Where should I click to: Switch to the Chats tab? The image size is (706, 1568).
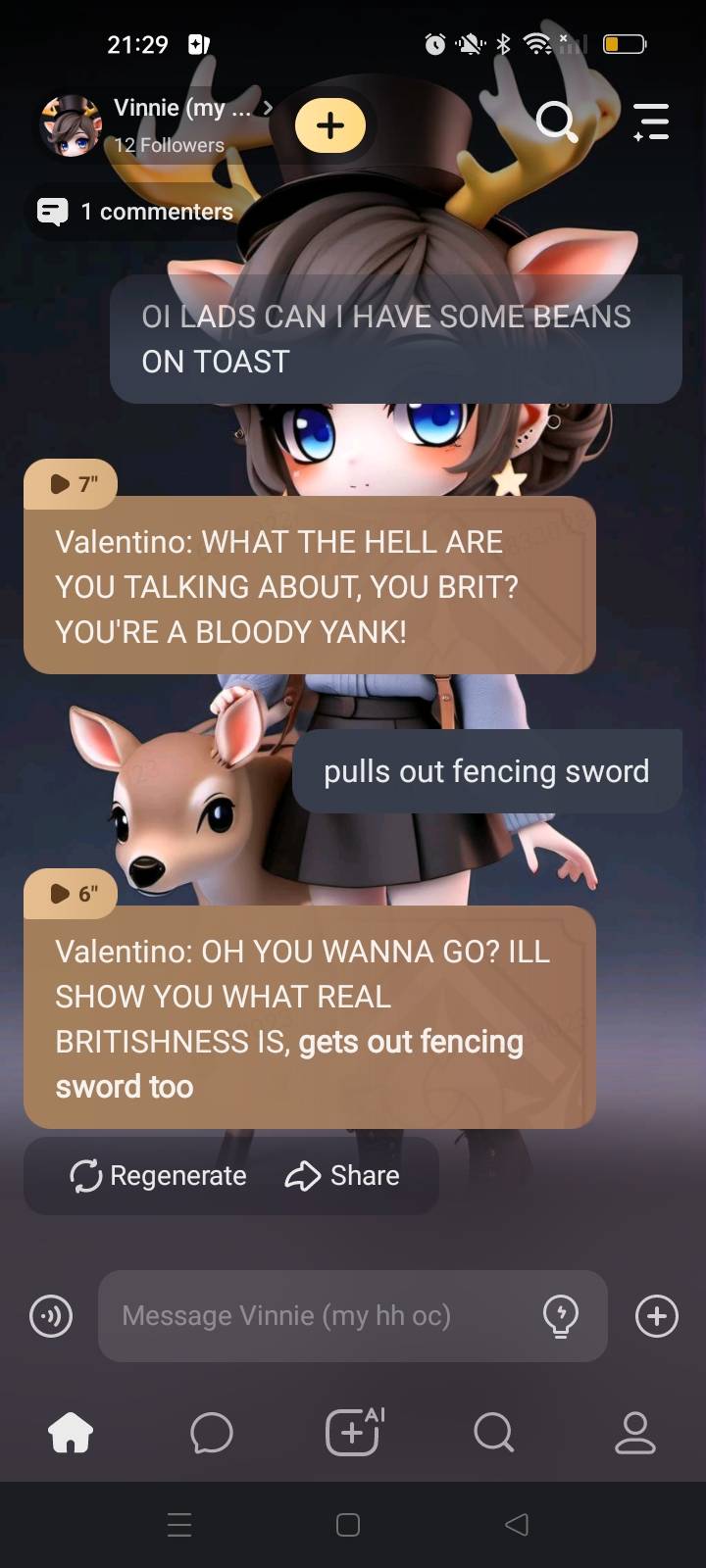tap(212, 1434)
